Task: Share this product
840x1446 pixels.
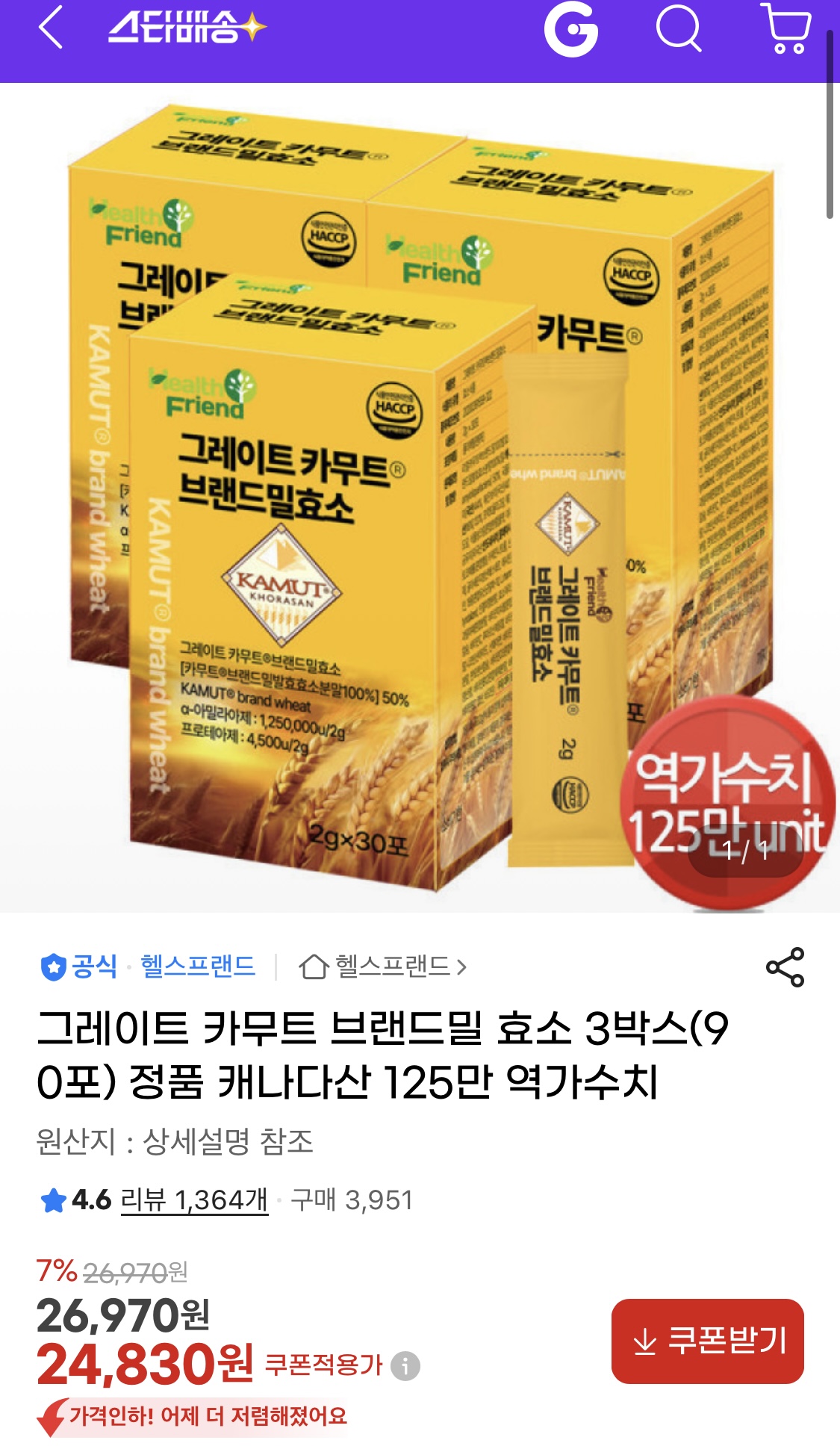Action: [x=785, y=967]
